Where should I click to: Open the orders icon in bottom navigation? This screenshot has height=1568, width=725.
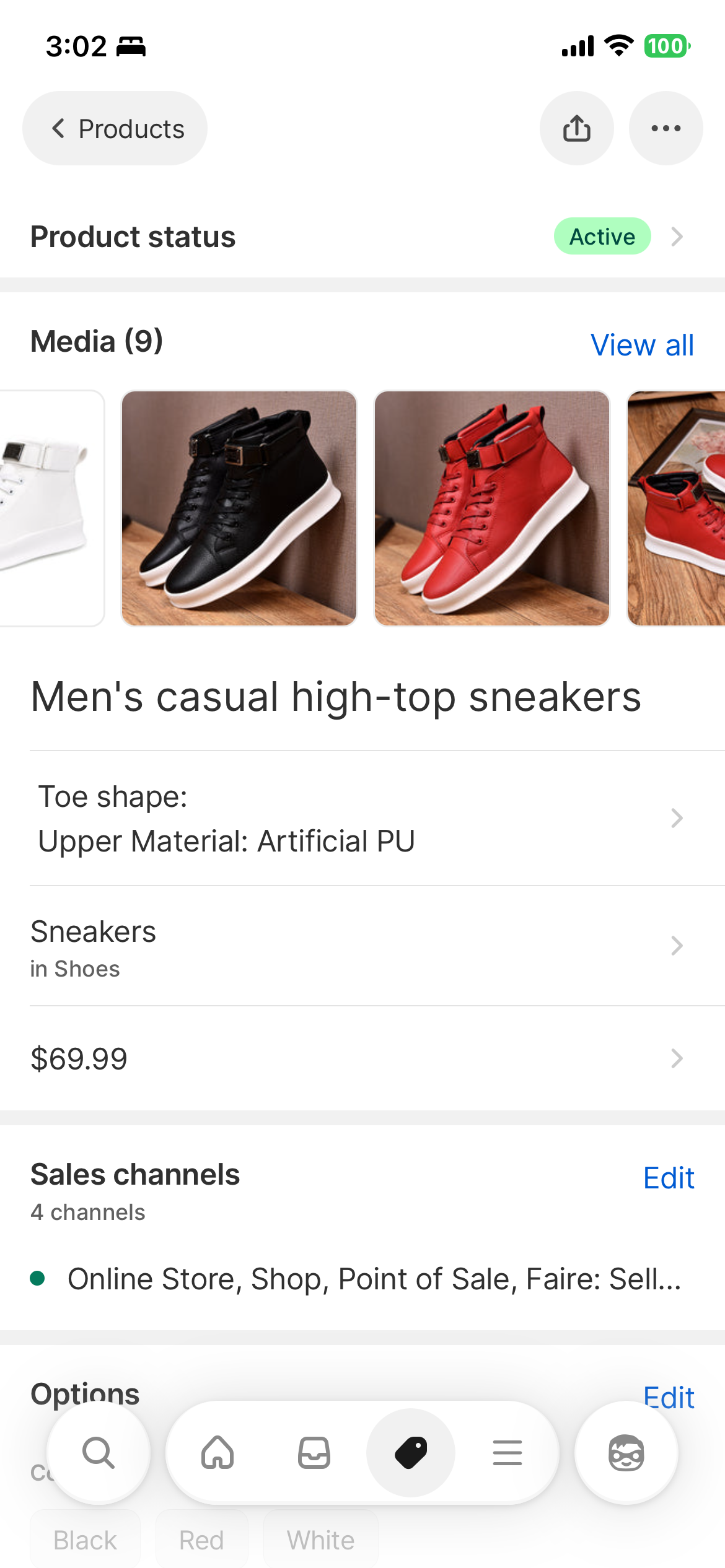click(313, 1453)
